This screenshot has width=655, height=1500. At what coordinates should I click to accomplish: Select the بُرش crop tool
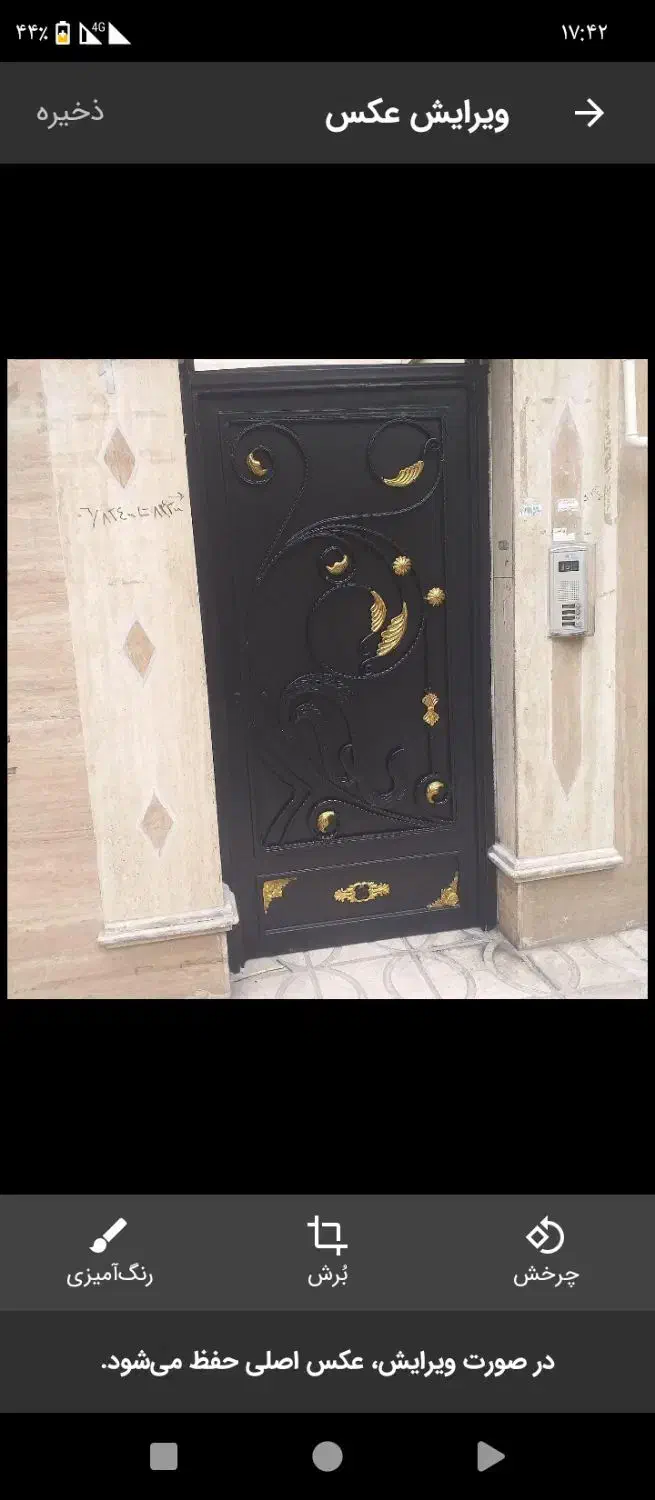tap(327, 1251)
